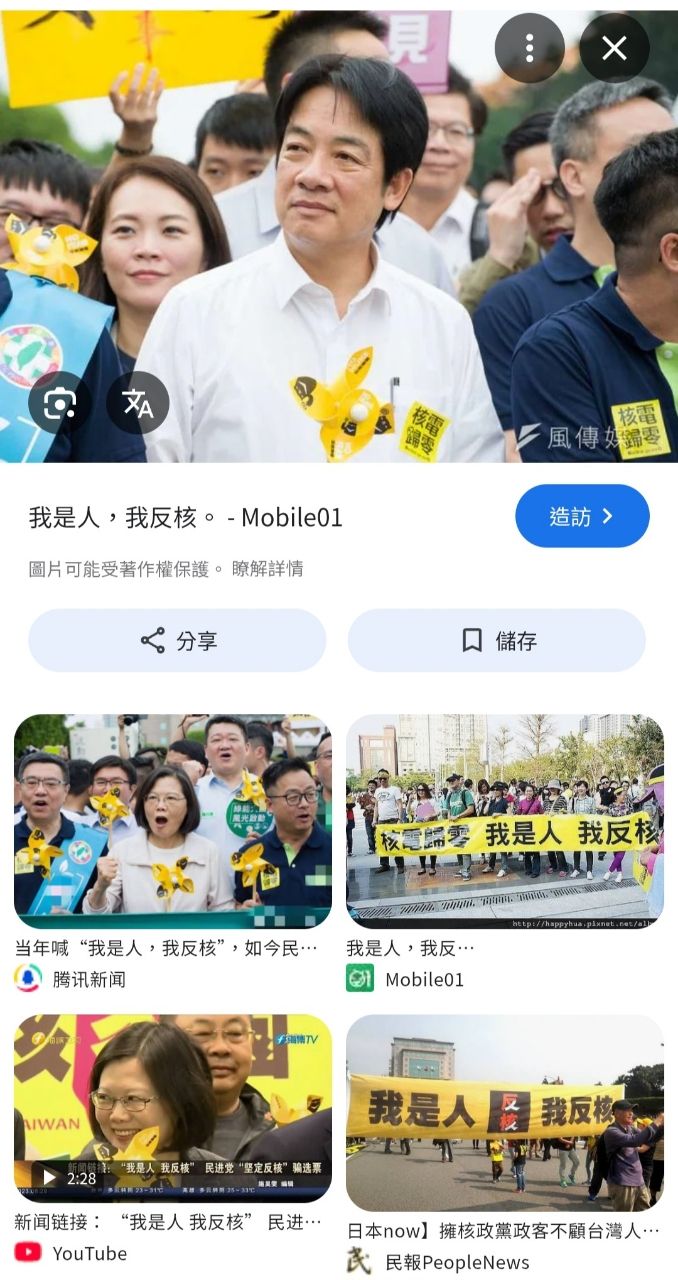This screenshot has height=1280, width=678.
Task: Open the 瞭解詳情 copyright link
Action: tap(267, 569)
